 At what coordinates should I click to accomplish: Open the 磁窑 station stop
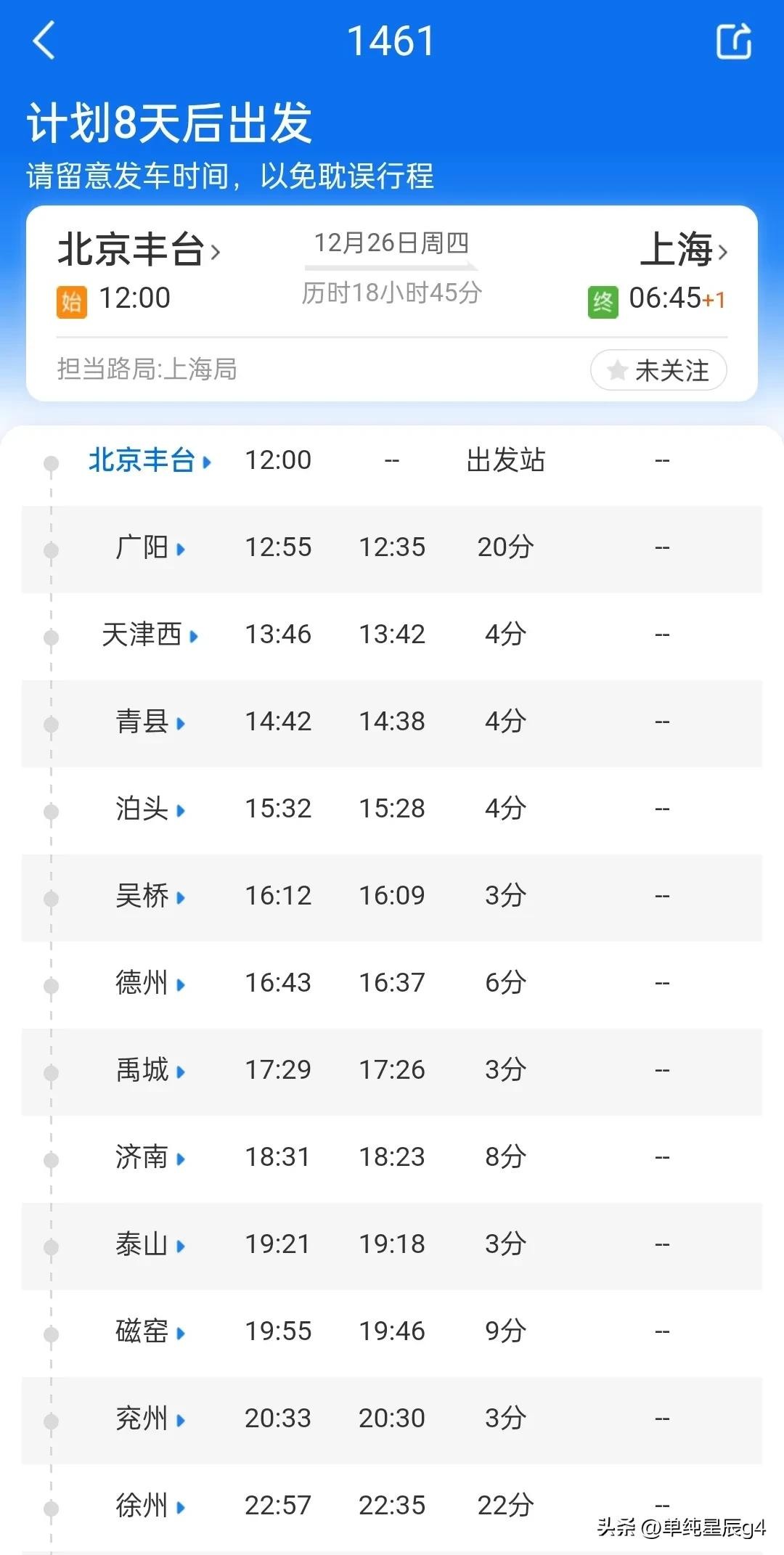150,1331
